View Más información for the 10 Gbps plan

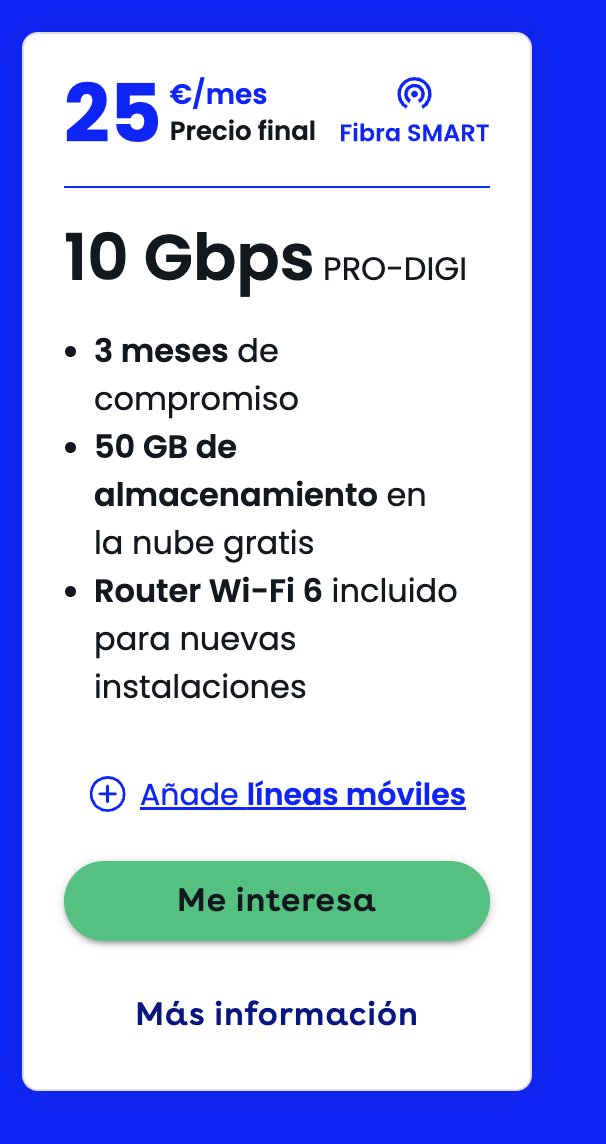pyautogui.click(x=277, y=1014)
